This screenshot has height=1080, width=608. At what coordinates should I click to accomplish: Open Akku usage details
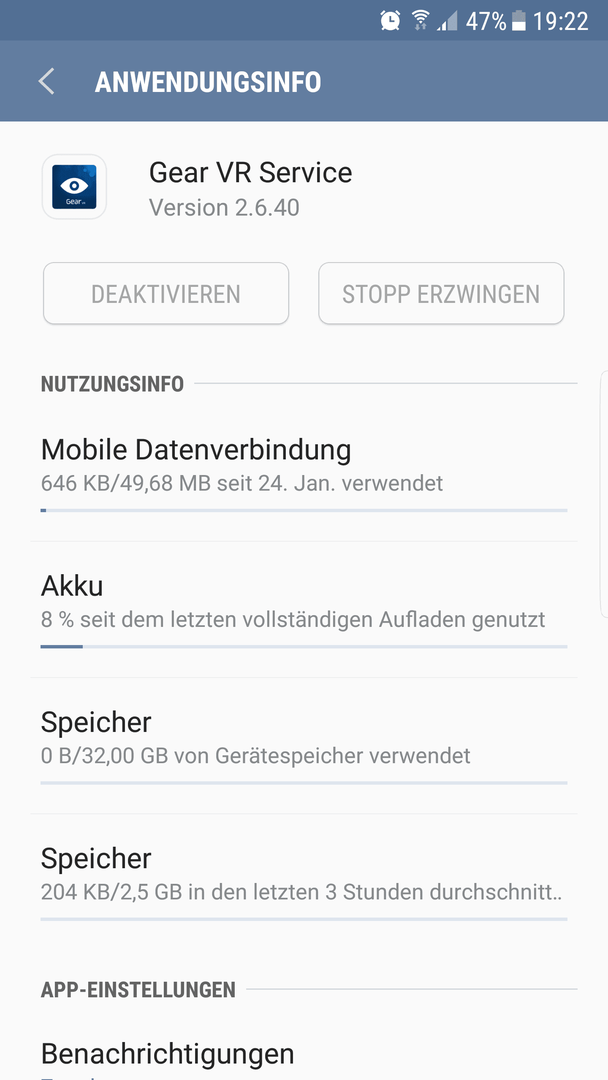pos(304,610)
